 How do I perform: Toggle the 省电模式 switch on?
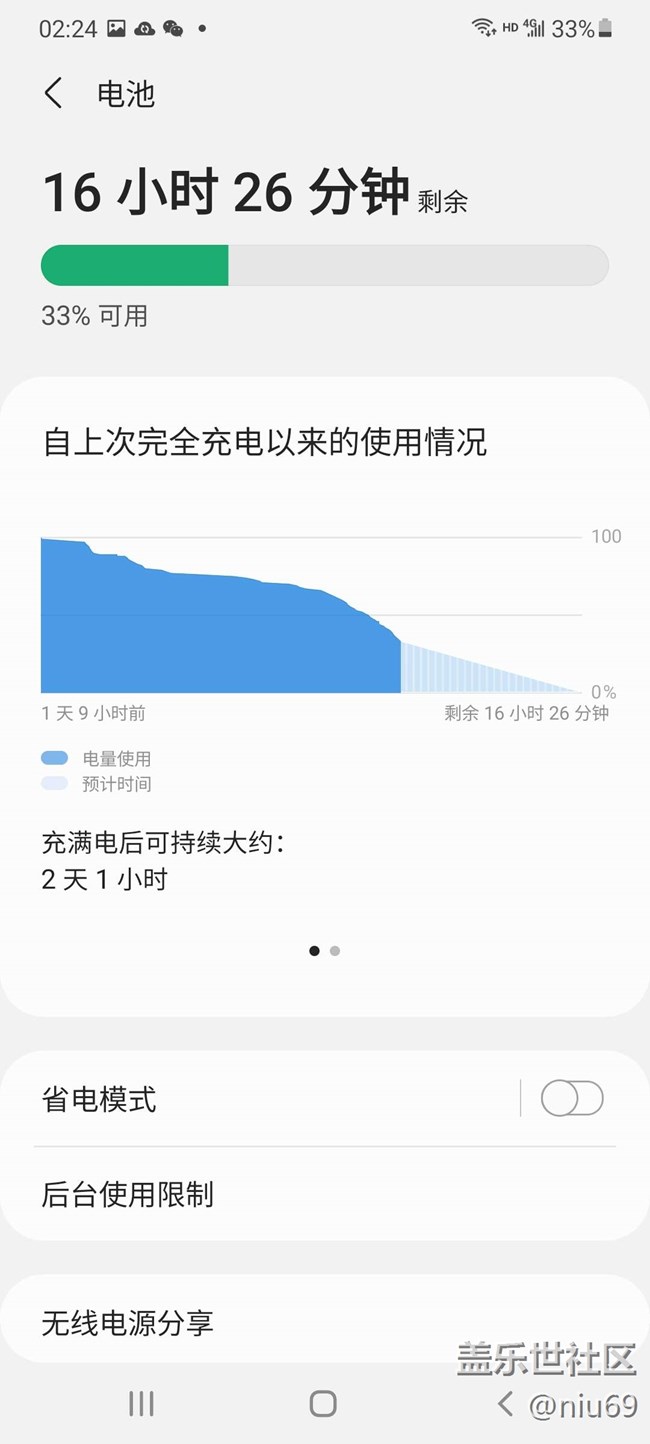pyautogui.click(x=572, y=1098)
